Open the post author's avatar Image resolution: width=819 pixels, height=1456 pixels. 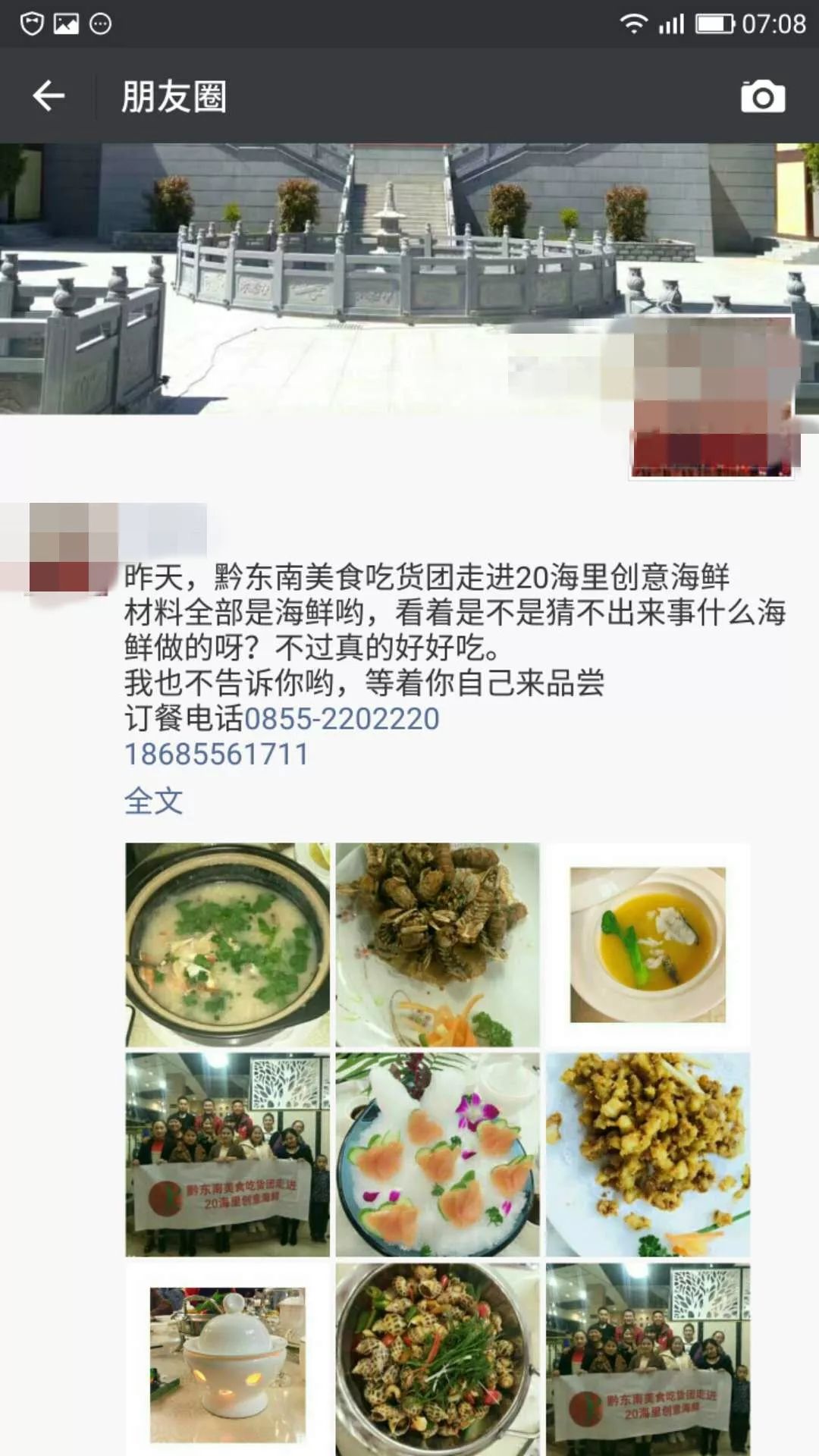(x=68, y=548)
